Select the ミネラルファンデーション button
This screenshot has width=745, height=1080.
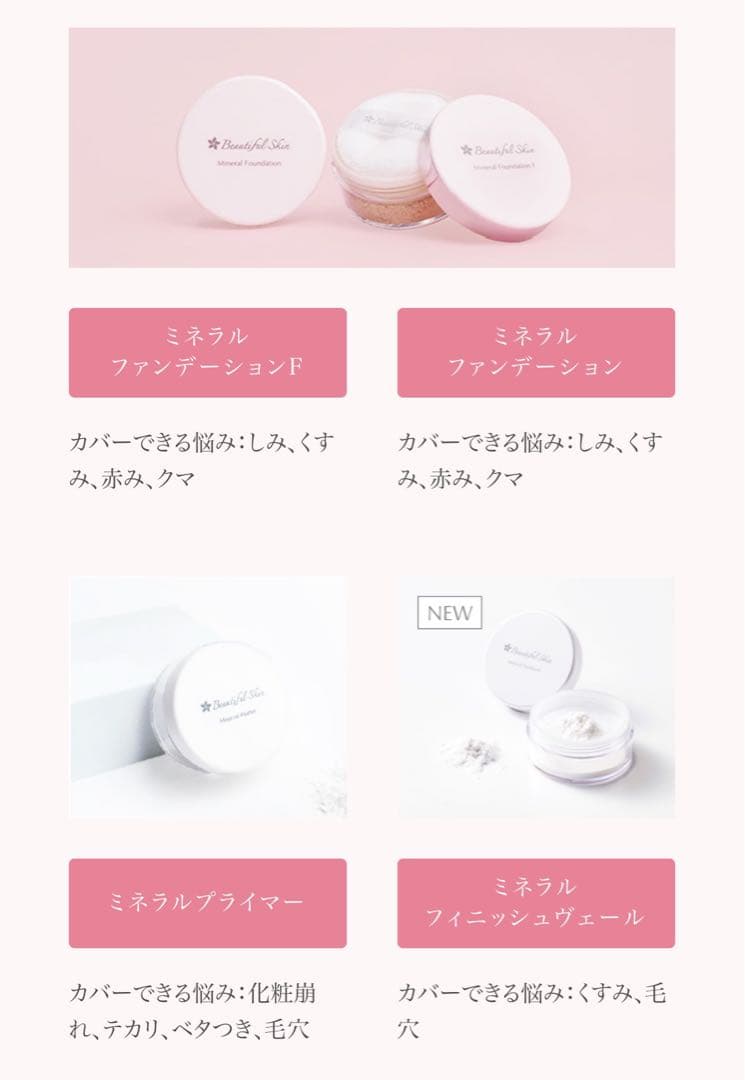[535, 352]
